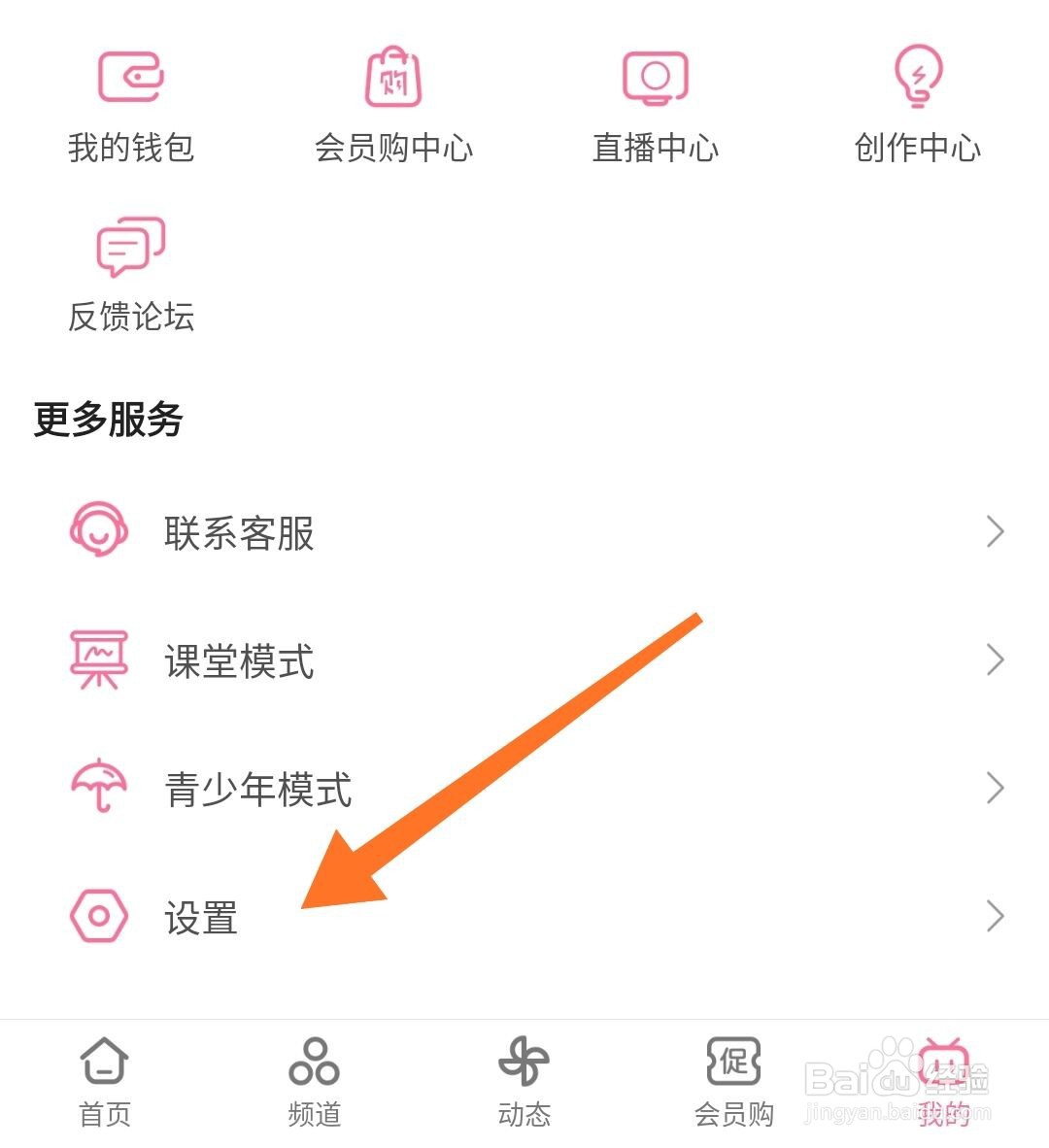Viewport: 1049px width, 1148px height.
Task: Open 设置 settings gear icon
Action: pos(97,914)
